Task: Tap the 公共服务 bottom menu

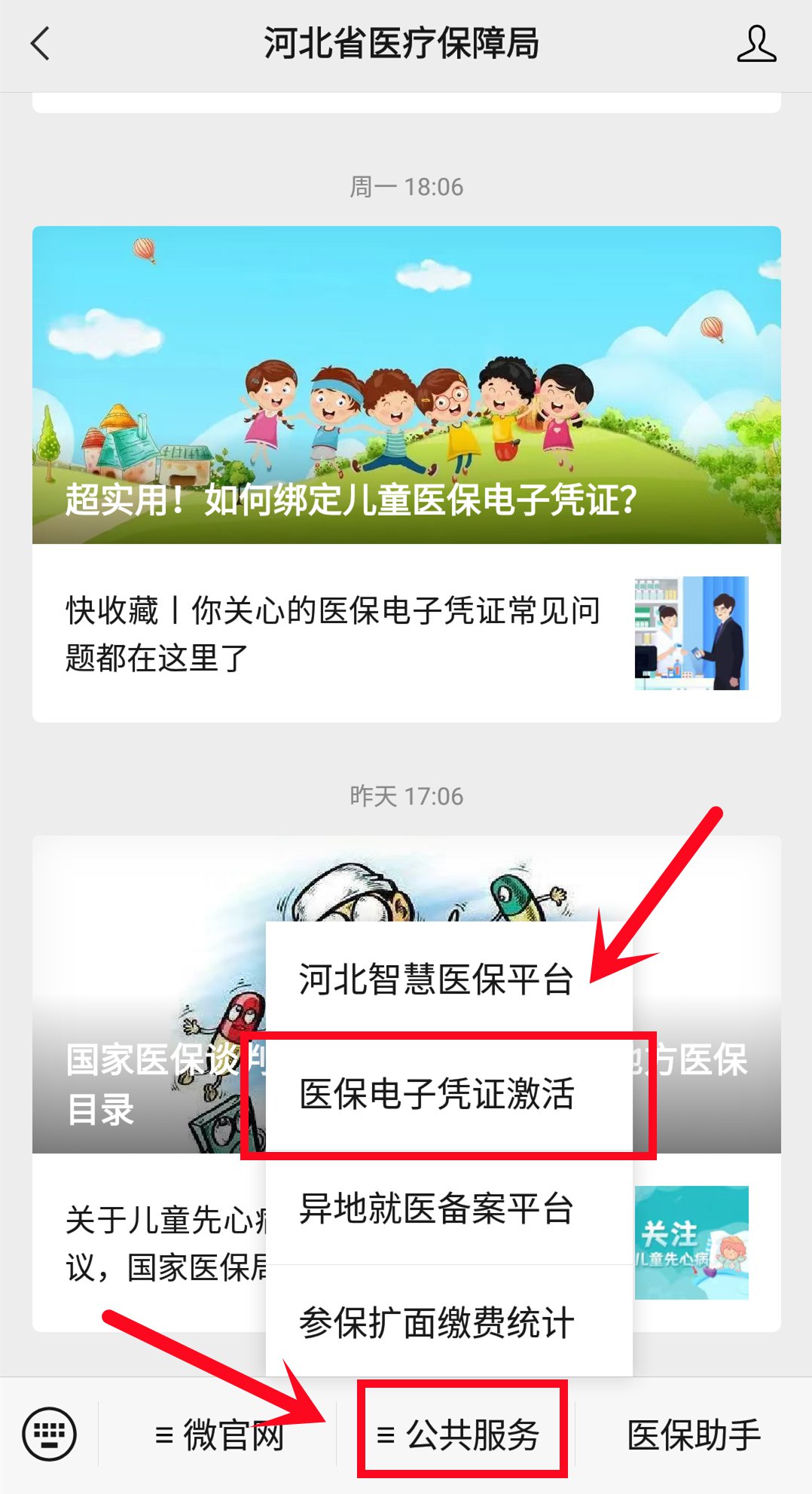Action: pos(460,1434)
